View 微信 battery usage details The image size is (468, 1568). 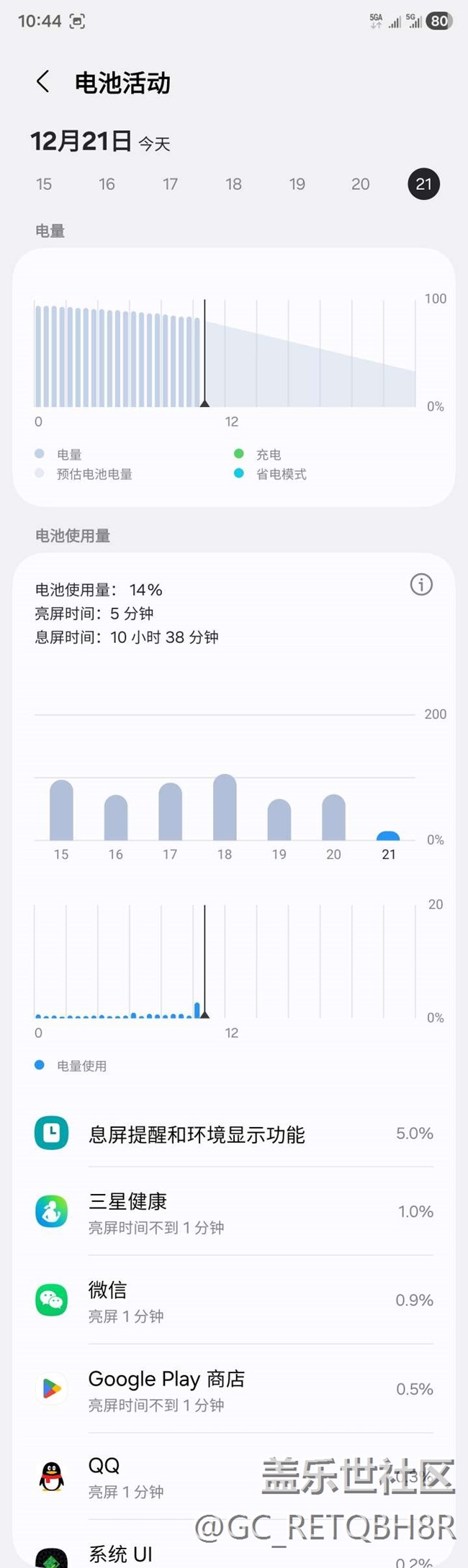coord(234,1301)
